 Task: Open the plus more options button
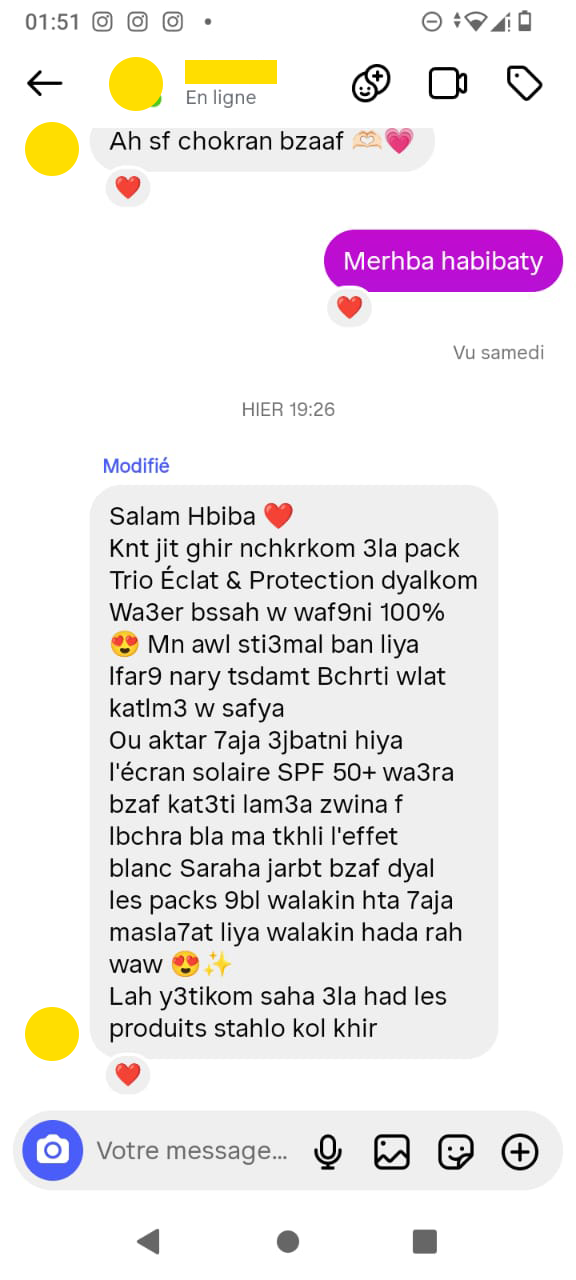(520, 1152)
